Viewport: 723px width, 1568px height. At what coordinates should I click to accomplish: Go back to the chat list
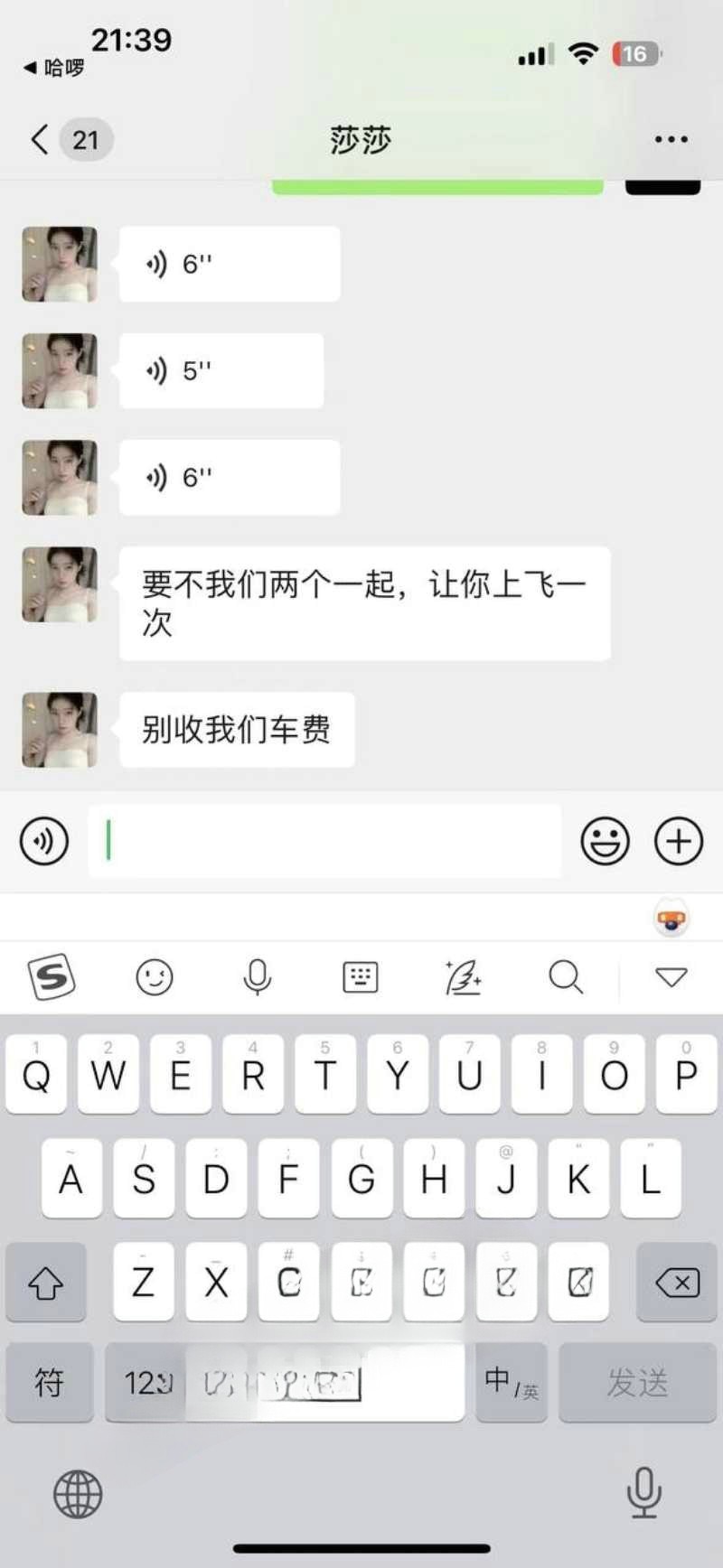point(41,140)
